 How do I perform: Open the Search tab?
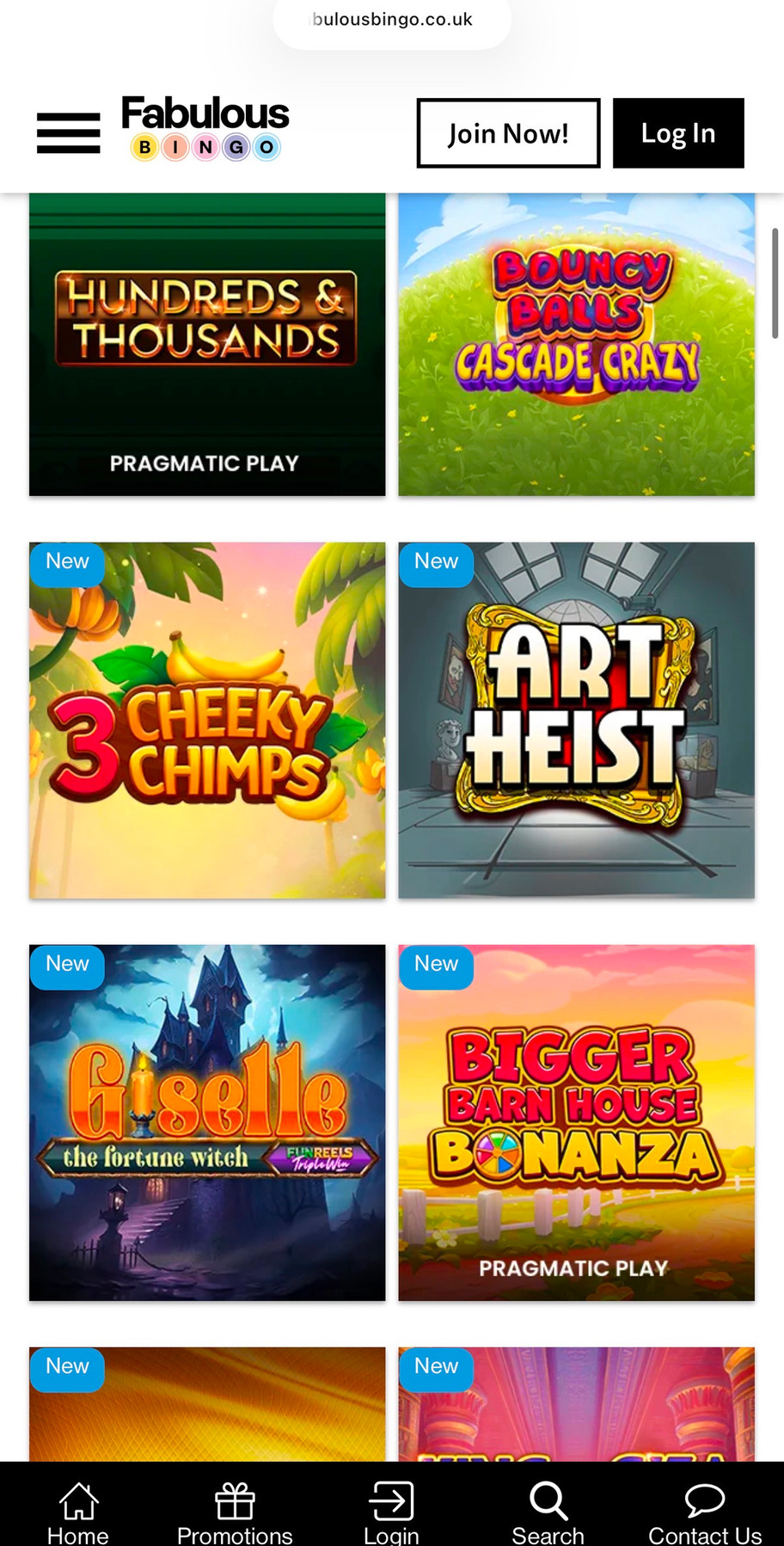(x=548, y=1512)
